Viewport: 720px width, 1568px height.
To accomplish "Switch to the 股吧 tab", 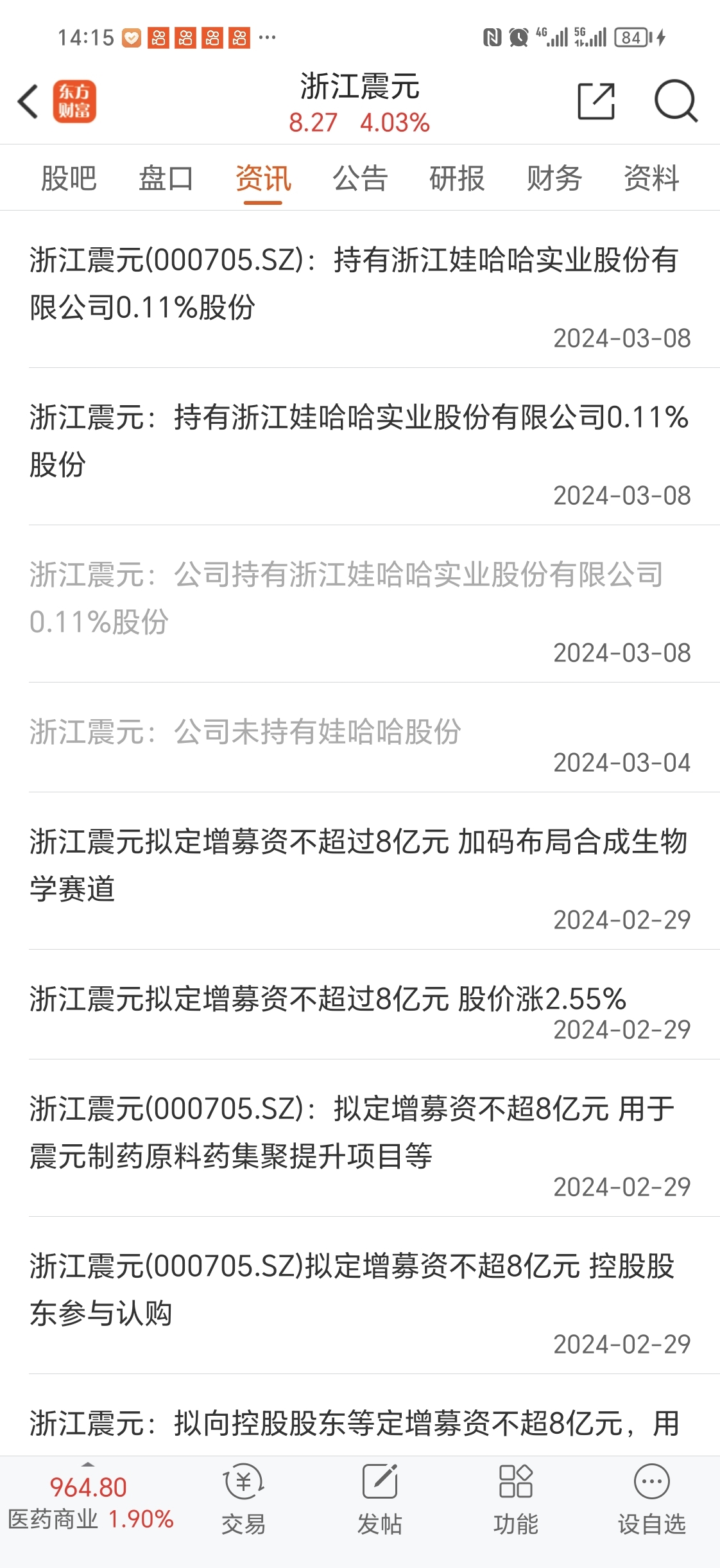I will [69, 179].
